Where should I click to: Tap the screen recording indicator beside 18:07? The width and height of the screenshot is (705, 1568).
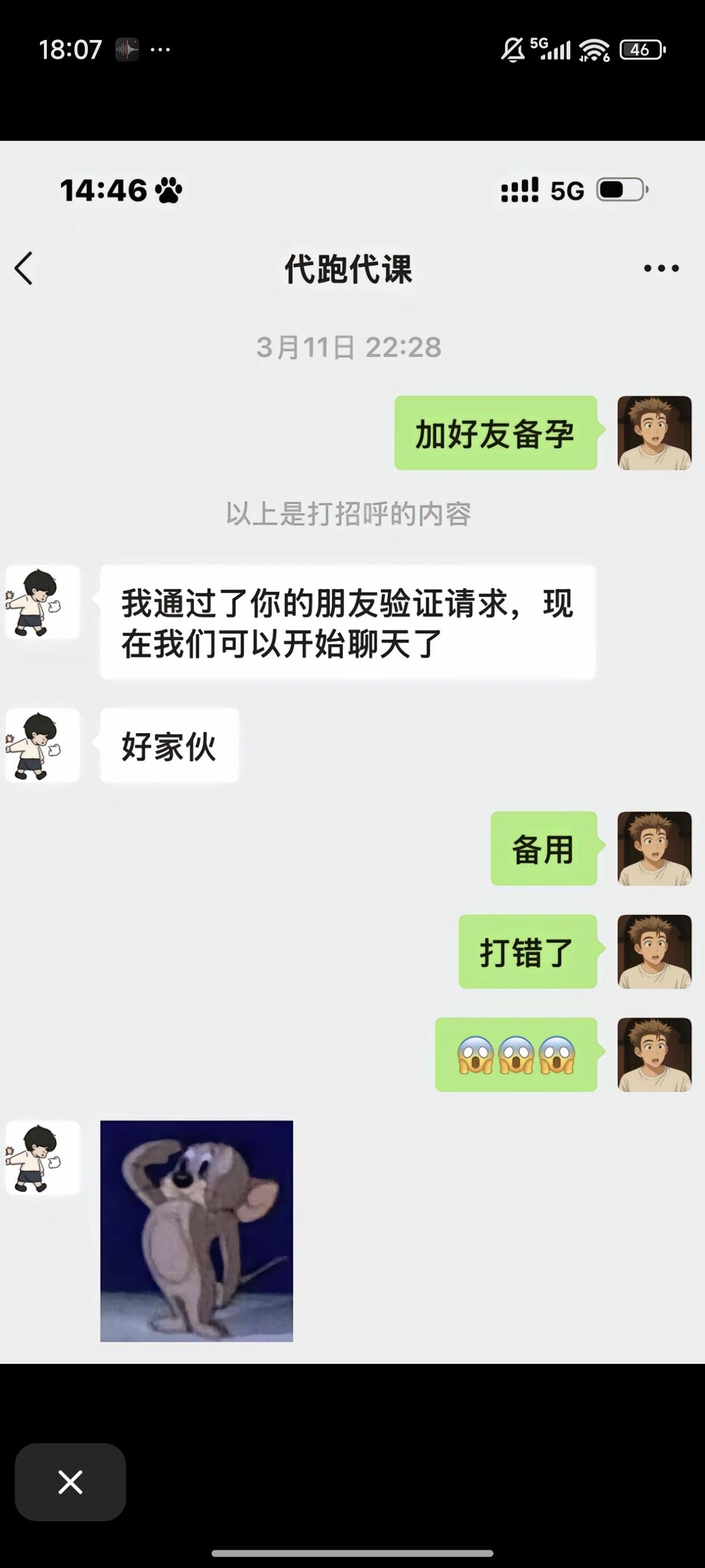[127, 48]
